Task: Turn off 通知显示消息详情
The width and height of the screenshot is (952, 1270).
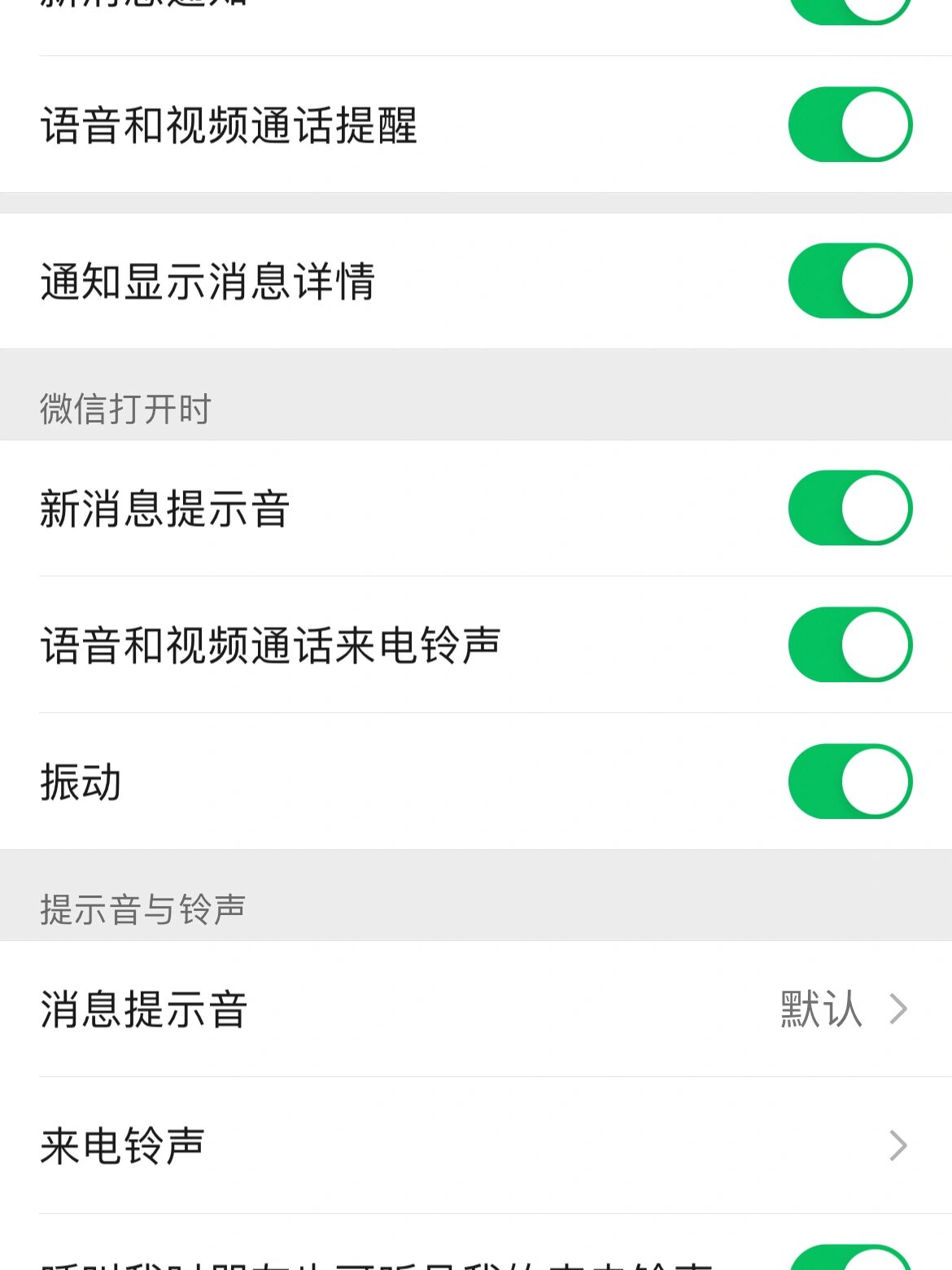Action: coord(849,280)
